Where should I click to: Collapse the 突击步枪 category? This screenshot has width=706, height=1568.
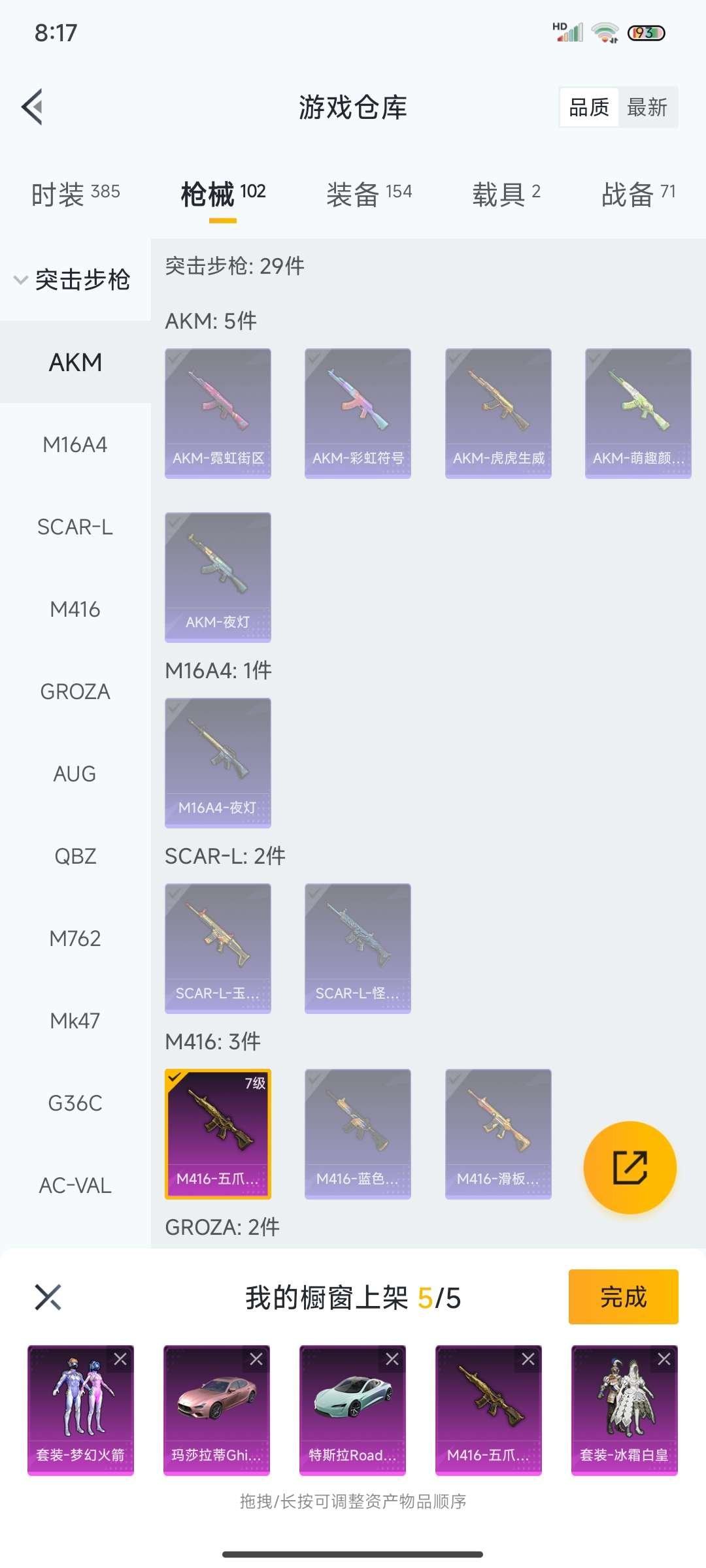point(73,280)
